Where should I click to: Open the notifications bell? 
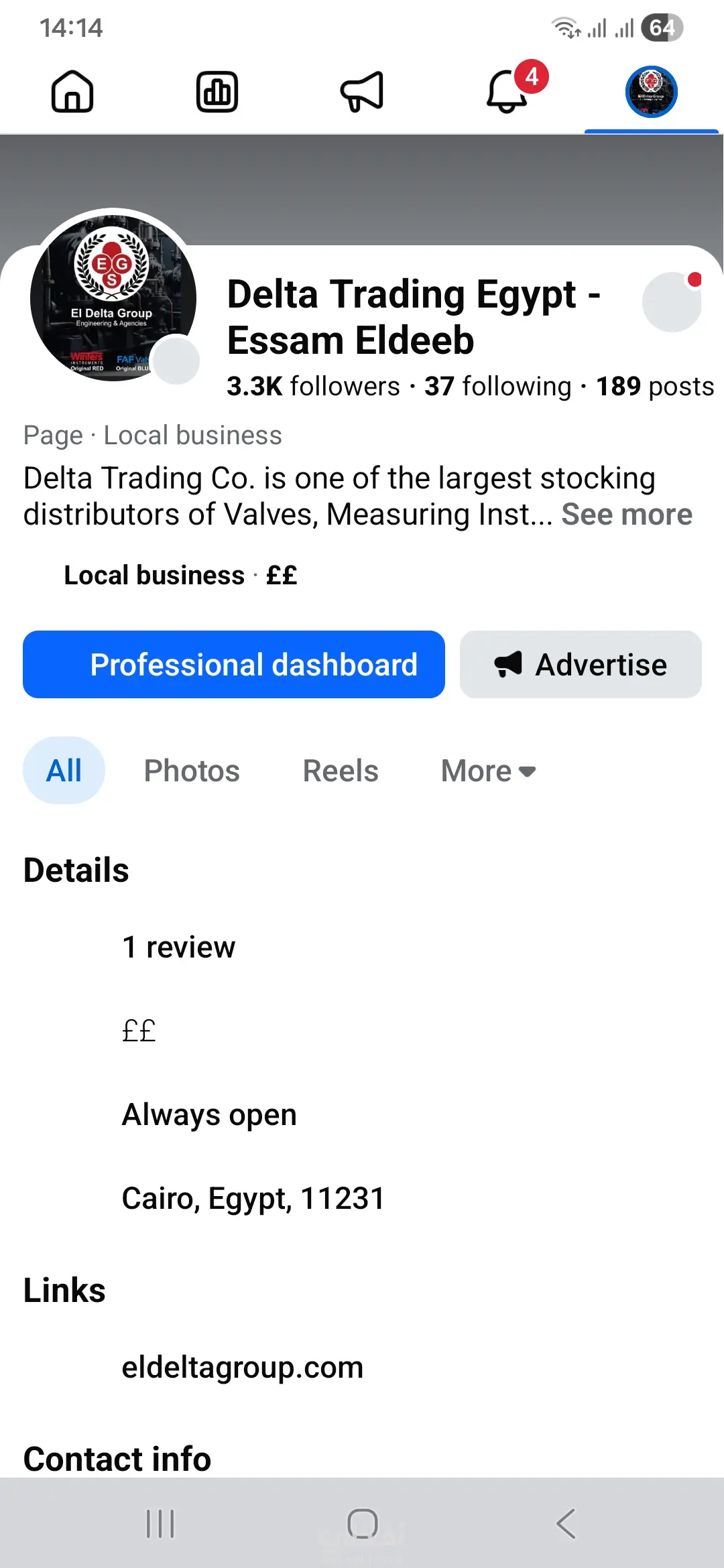pyautogui.click(x=507, y=92)
